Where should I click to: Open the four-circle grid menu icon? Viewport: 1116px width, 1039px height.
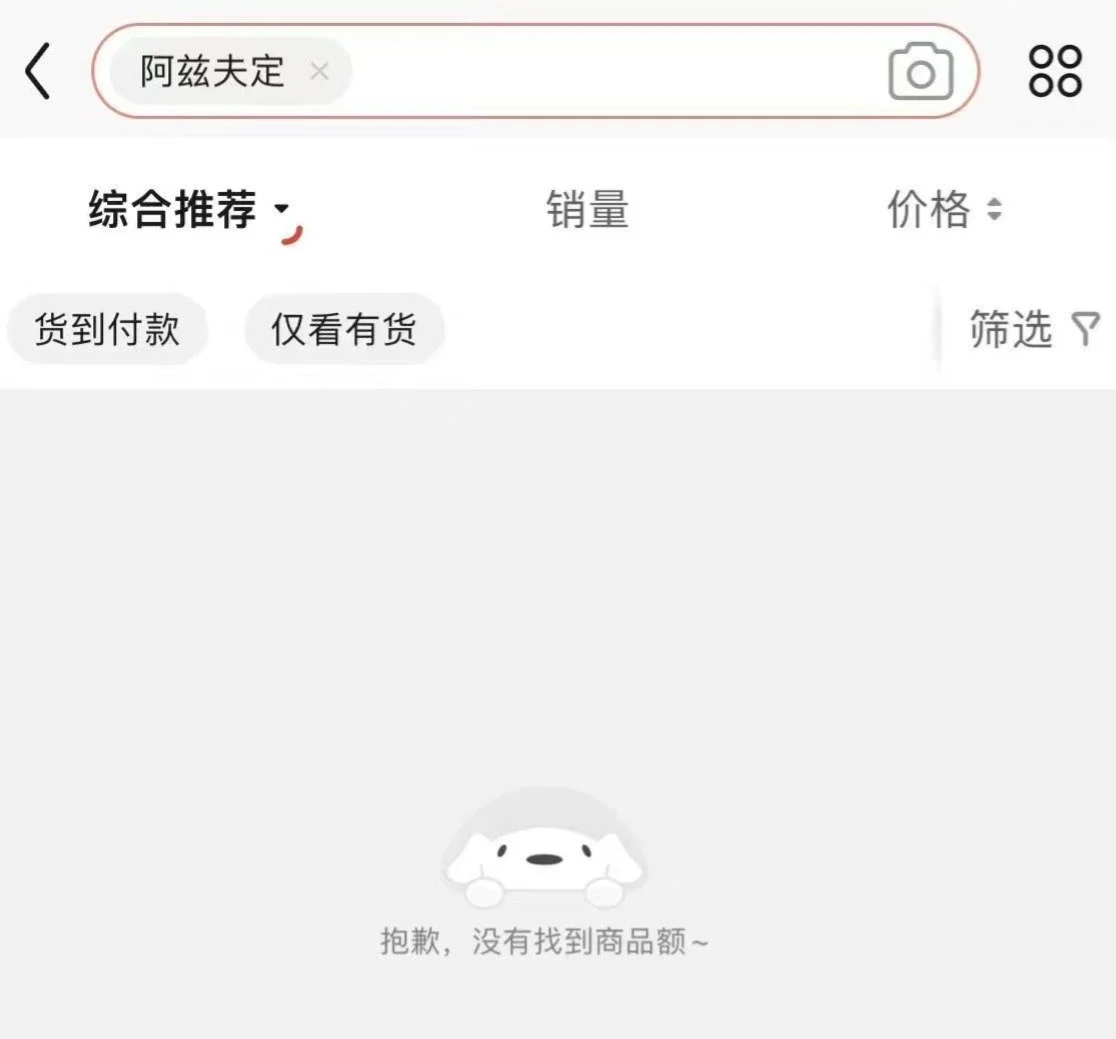click(x=1055, y=72)
